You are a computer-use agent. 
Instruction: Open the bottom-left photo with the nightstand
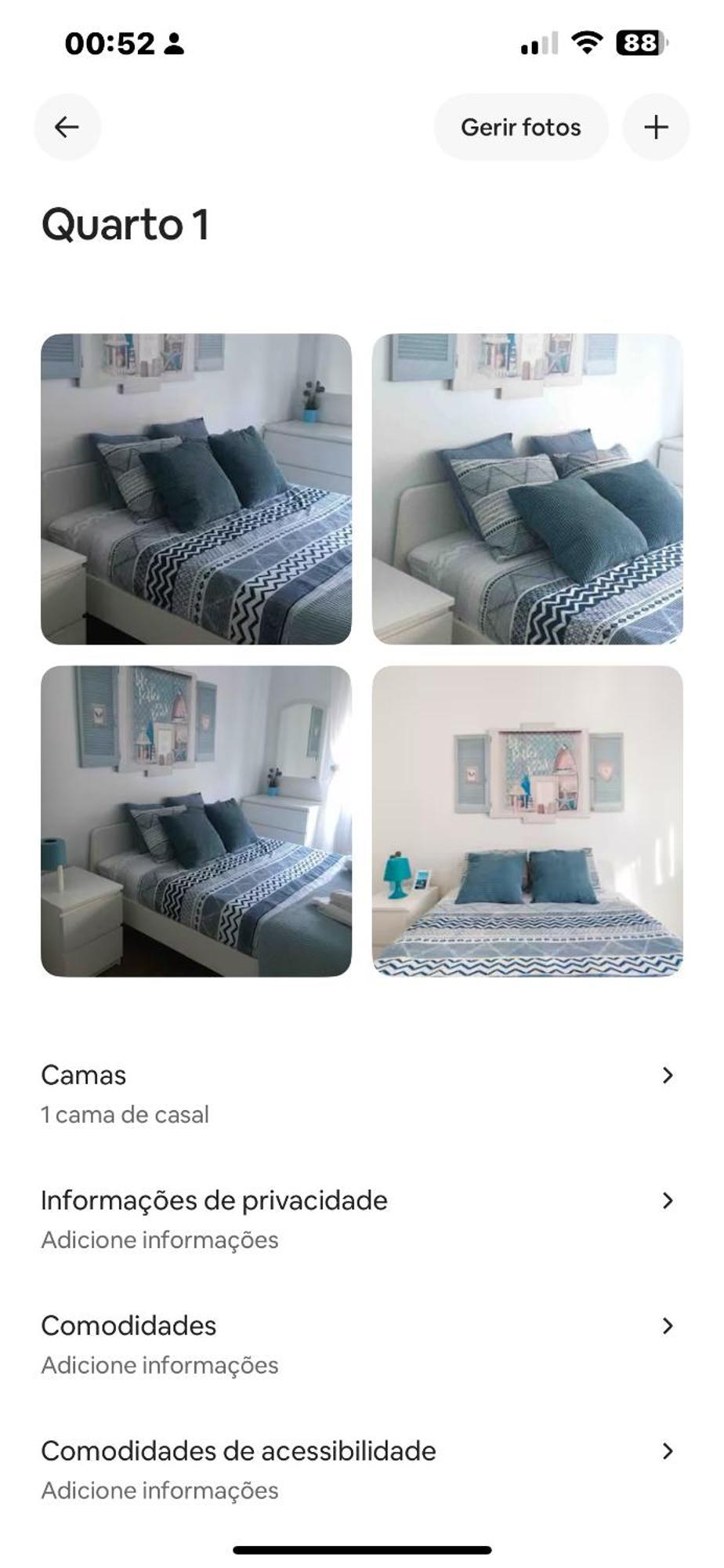pyautogui.click(x=196, y=821)
